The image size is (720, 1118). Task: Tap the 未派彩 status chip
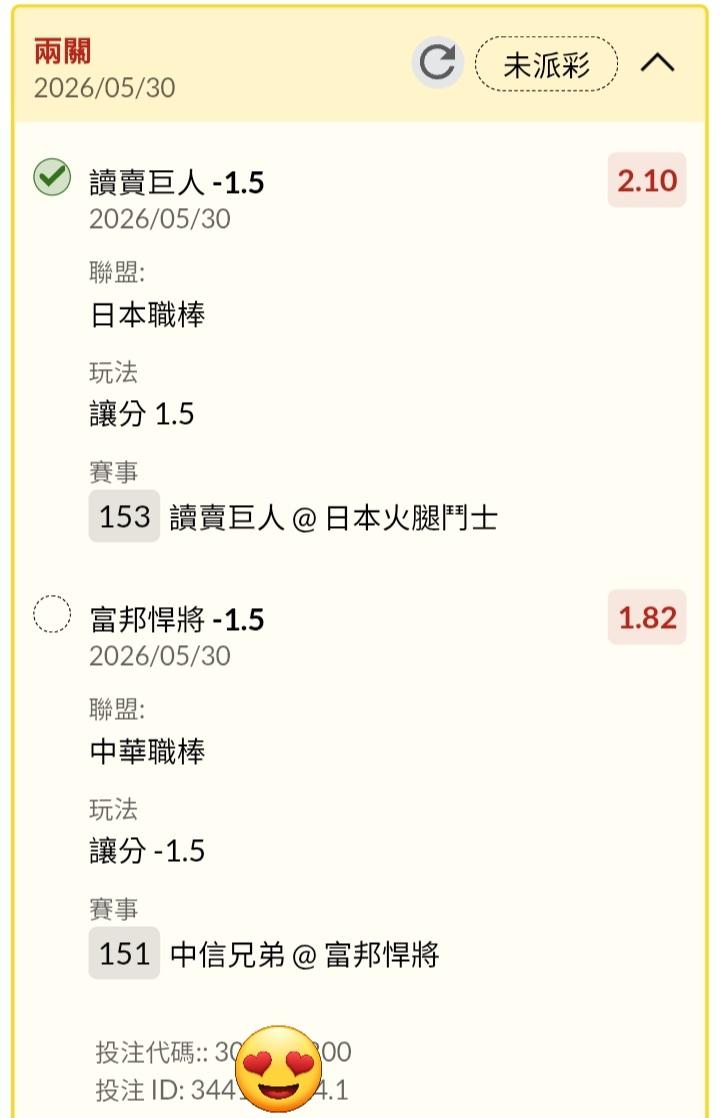tap(546, 64)
